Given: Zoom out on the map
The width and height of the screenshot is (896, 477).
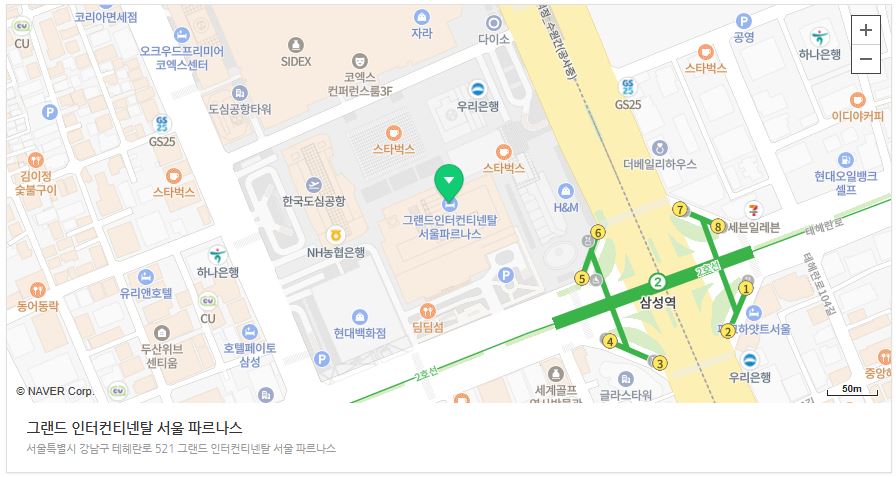Looking at the screenshot, I should click(865, 59).
